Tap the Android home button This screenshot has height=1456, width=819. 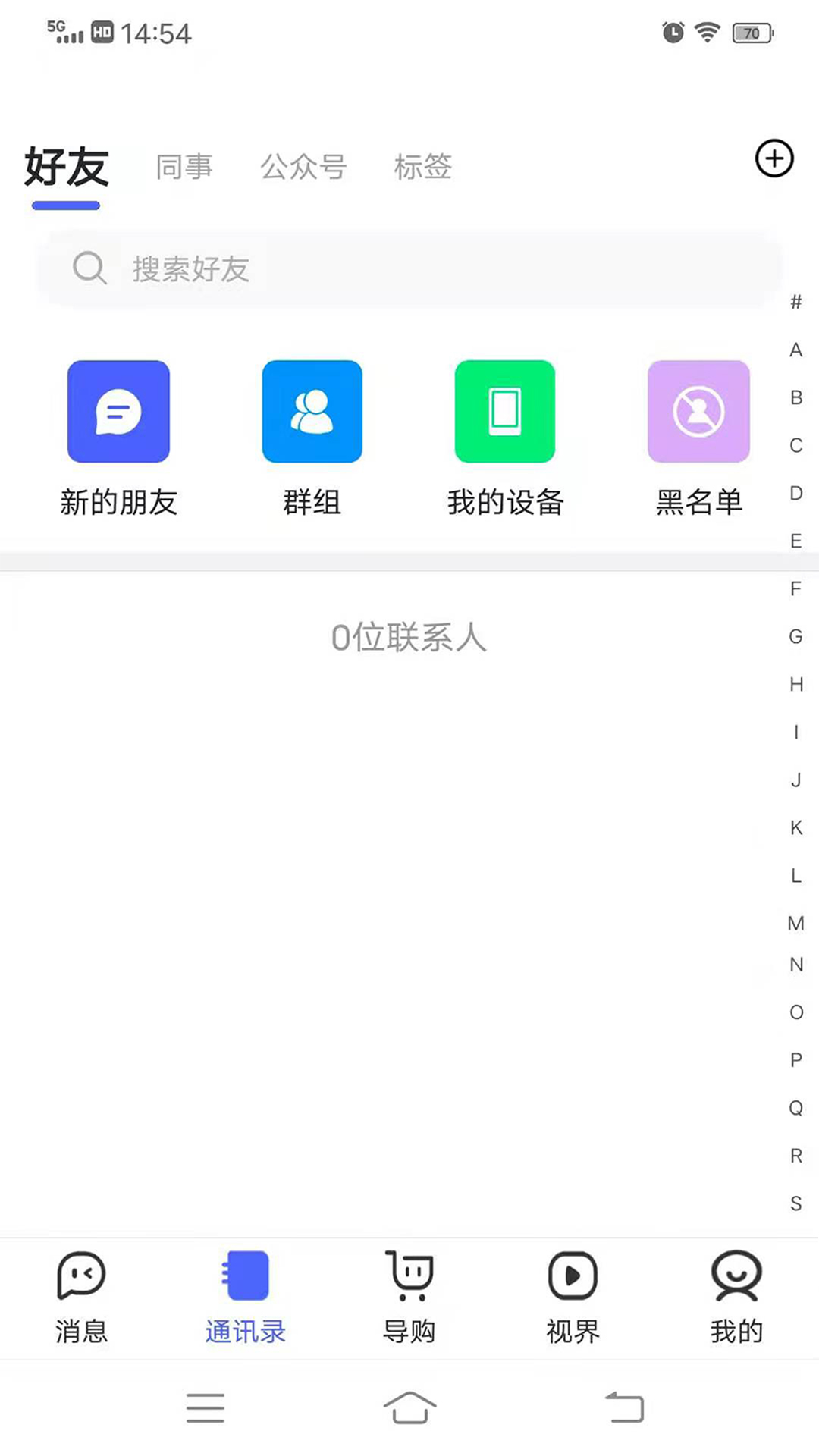point(409,1407)
